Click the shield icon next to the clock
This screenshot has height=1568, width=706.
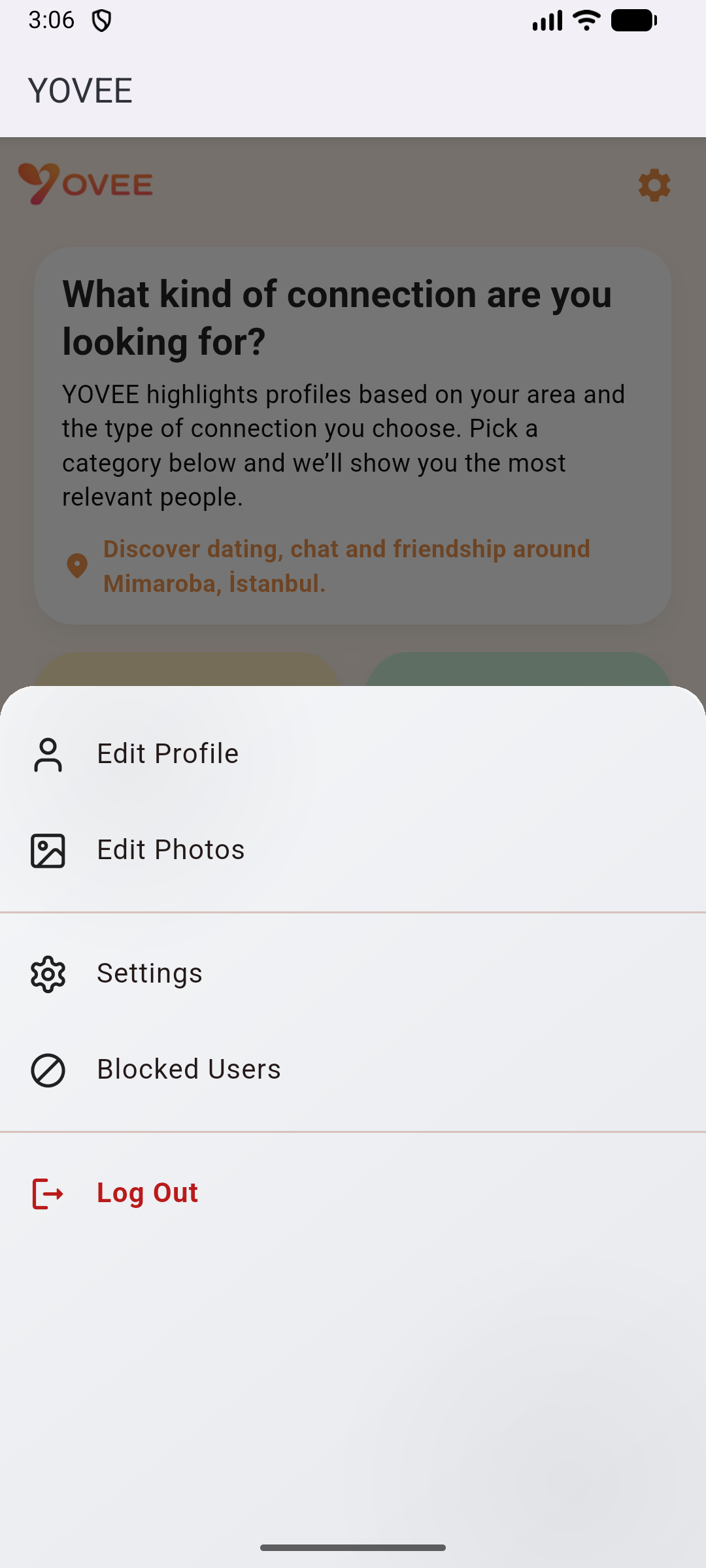pos(101,20)
